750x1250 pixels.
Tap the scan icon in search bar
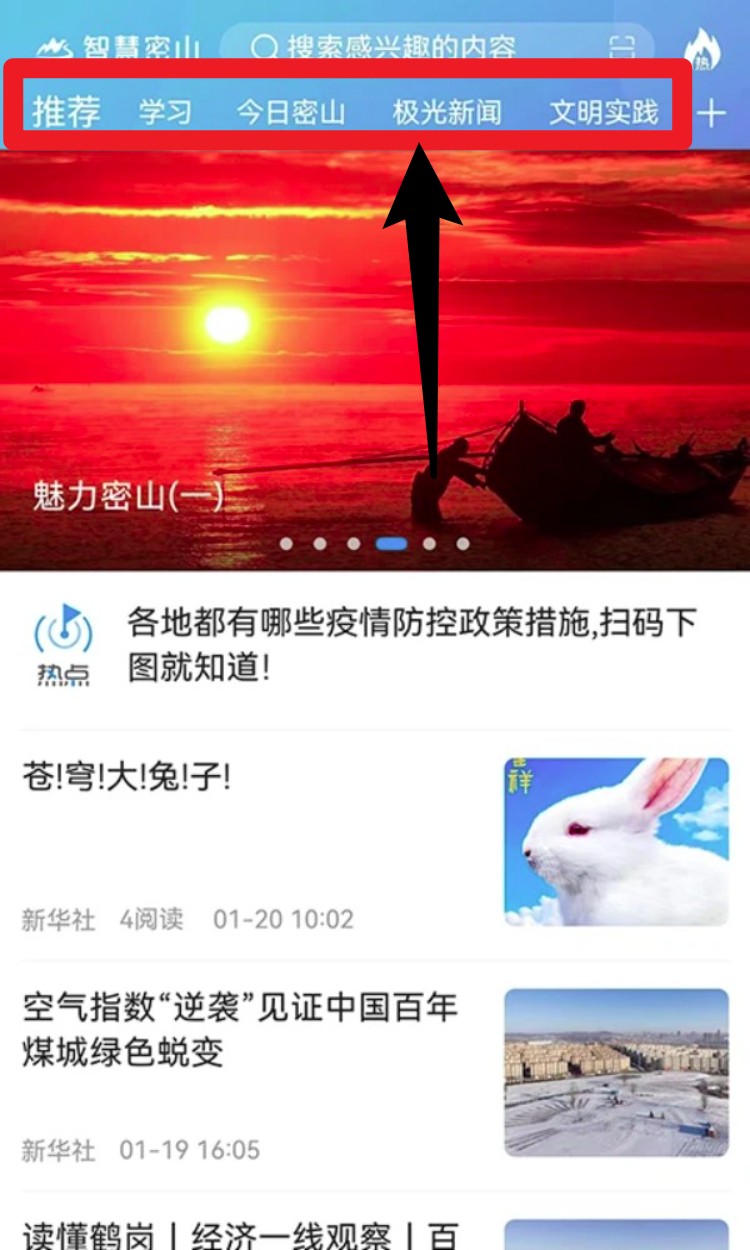(623, 47)
